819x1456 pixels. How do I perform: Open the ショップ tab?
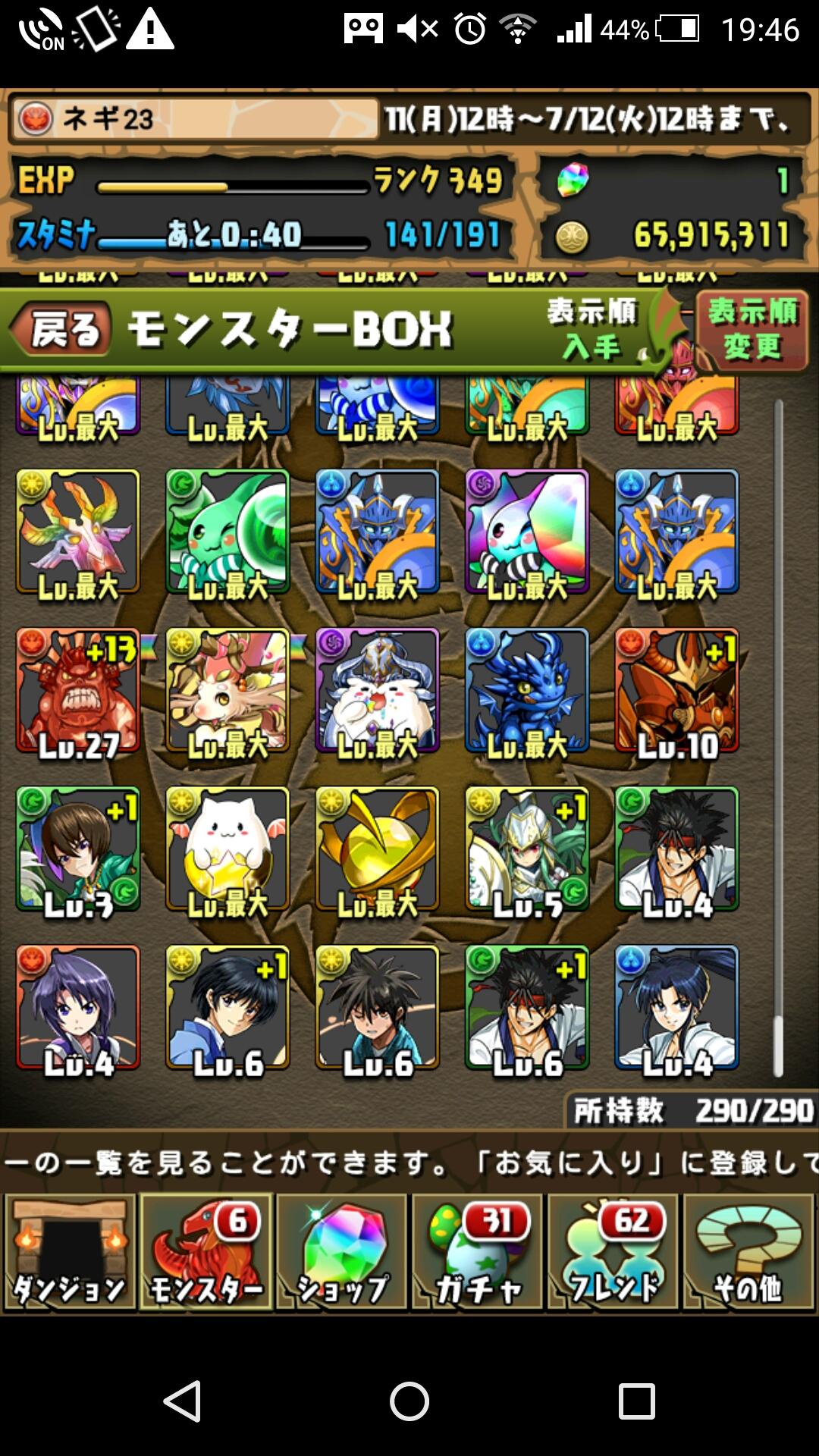coord(341,1251)
